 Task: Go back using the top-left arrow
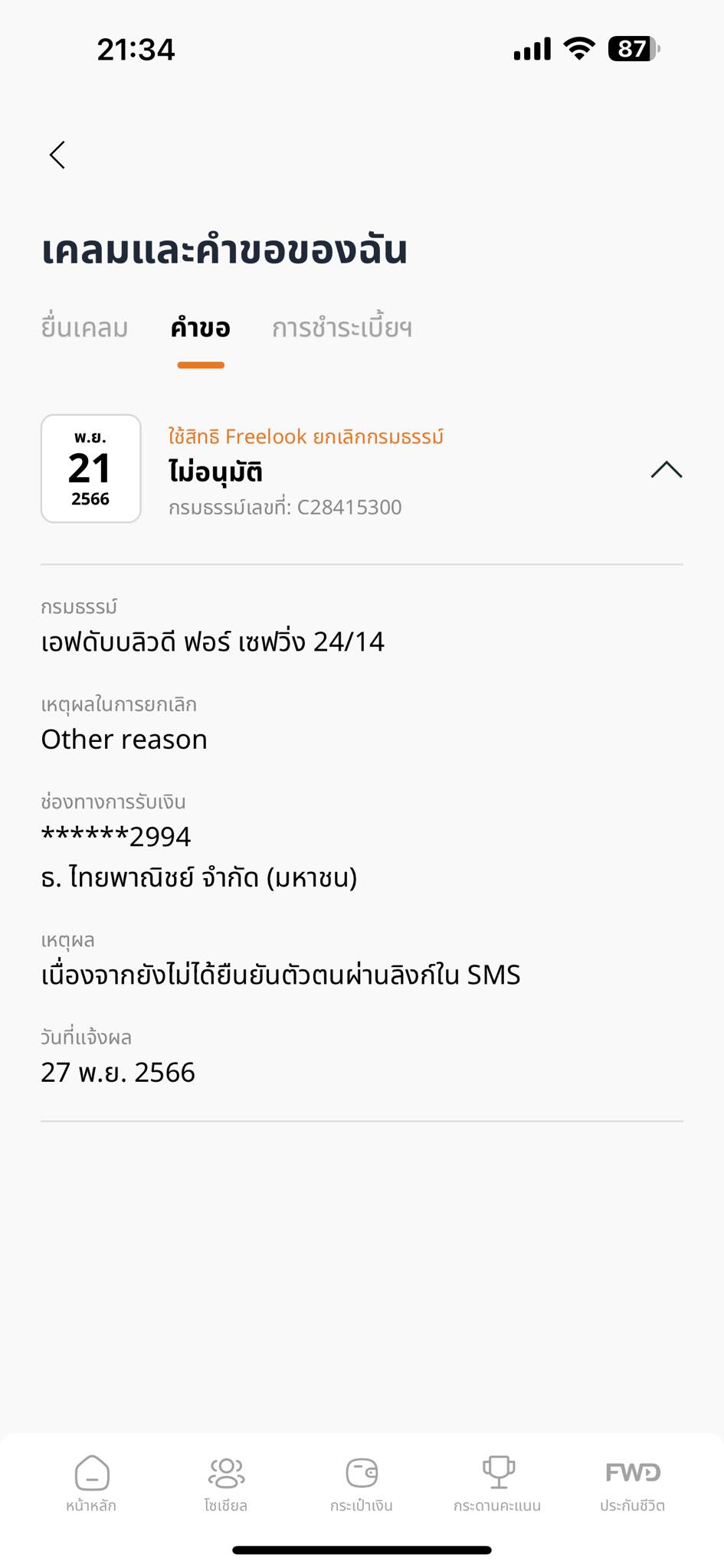[x=57, y=155]
